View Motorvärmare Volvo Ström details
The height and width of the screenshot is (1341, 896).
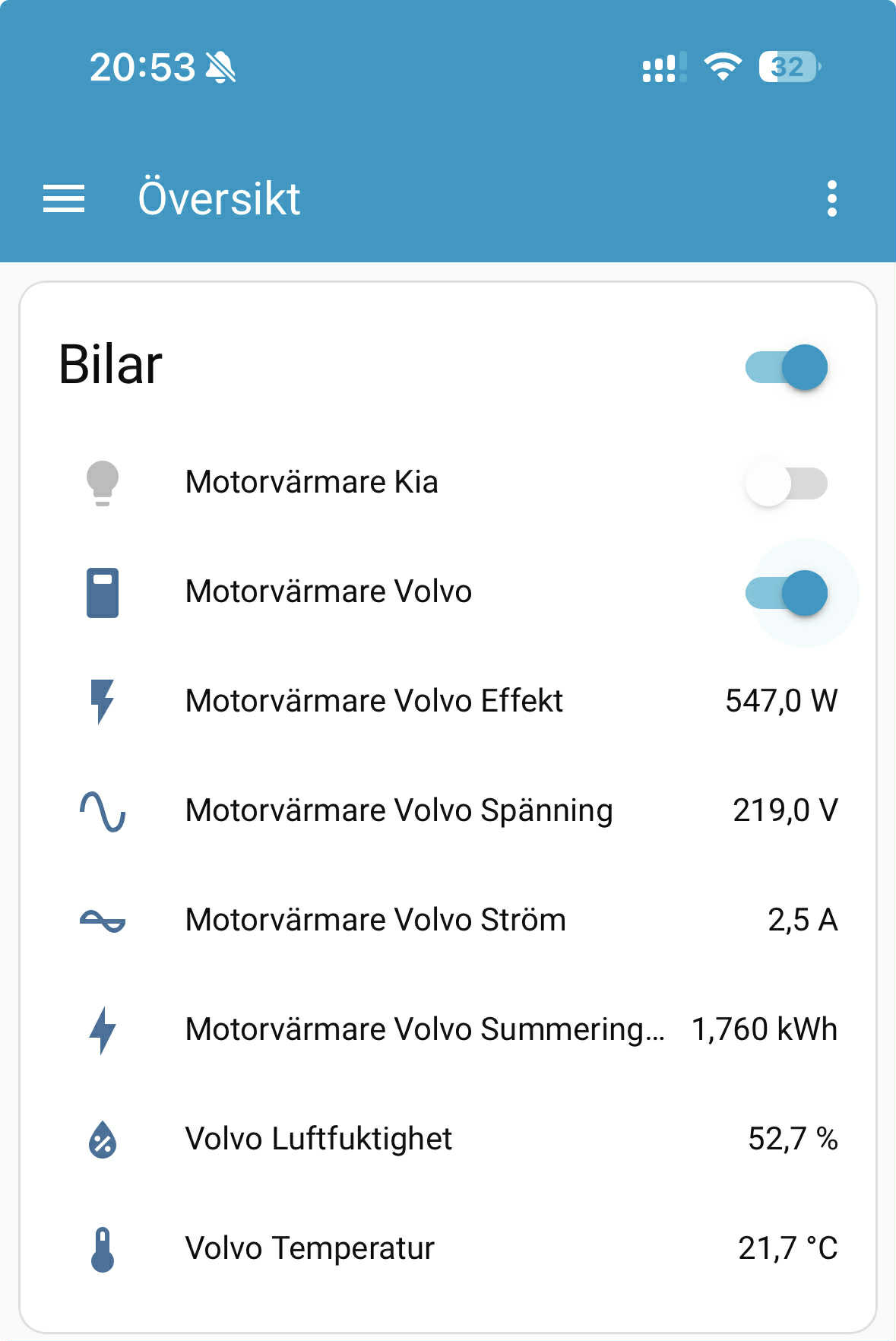pyautogui.click(x=375, y=920)
